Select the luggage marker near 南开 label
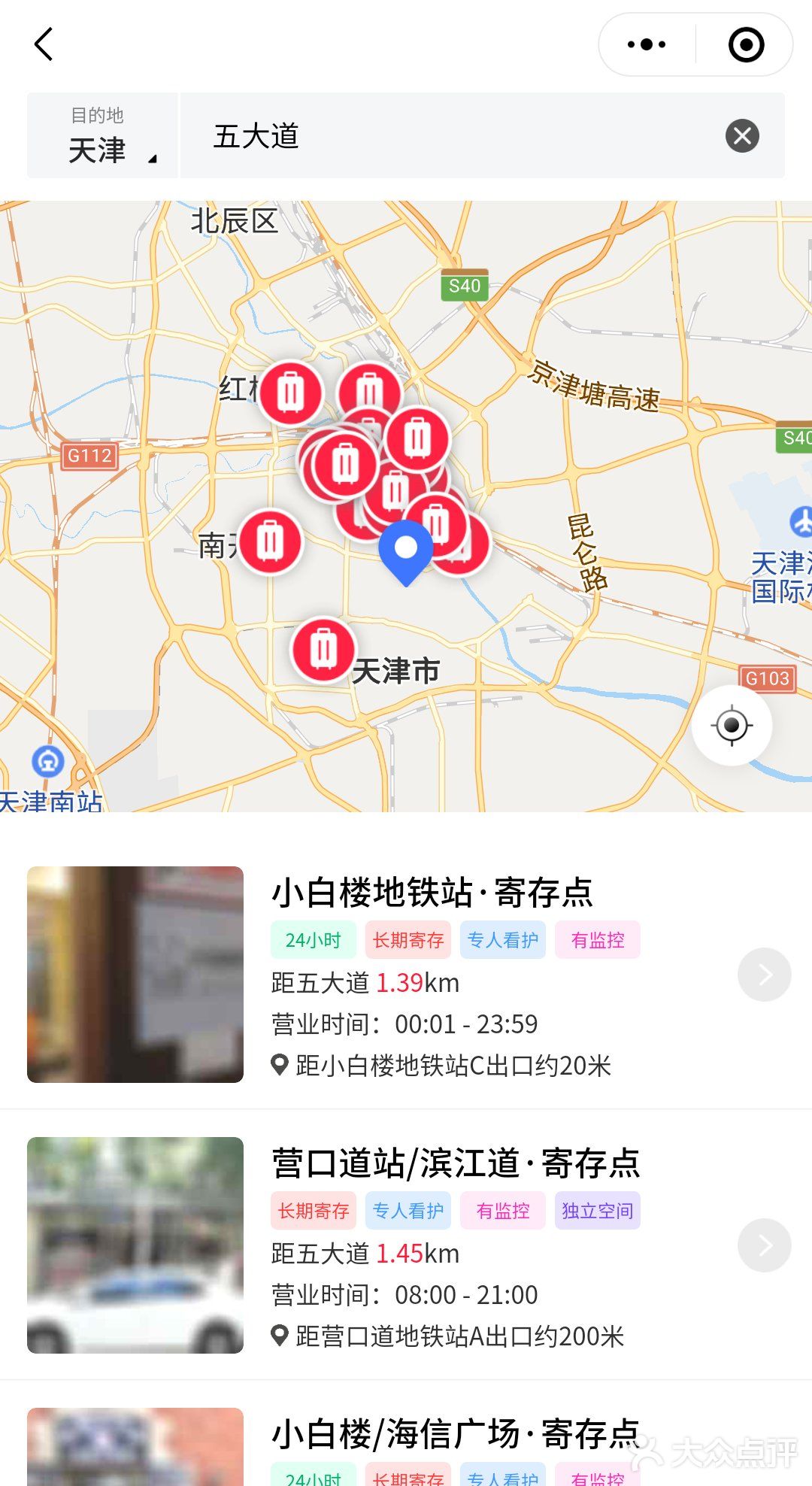This screenshot has height=1486, width=812. pos(270,541)
